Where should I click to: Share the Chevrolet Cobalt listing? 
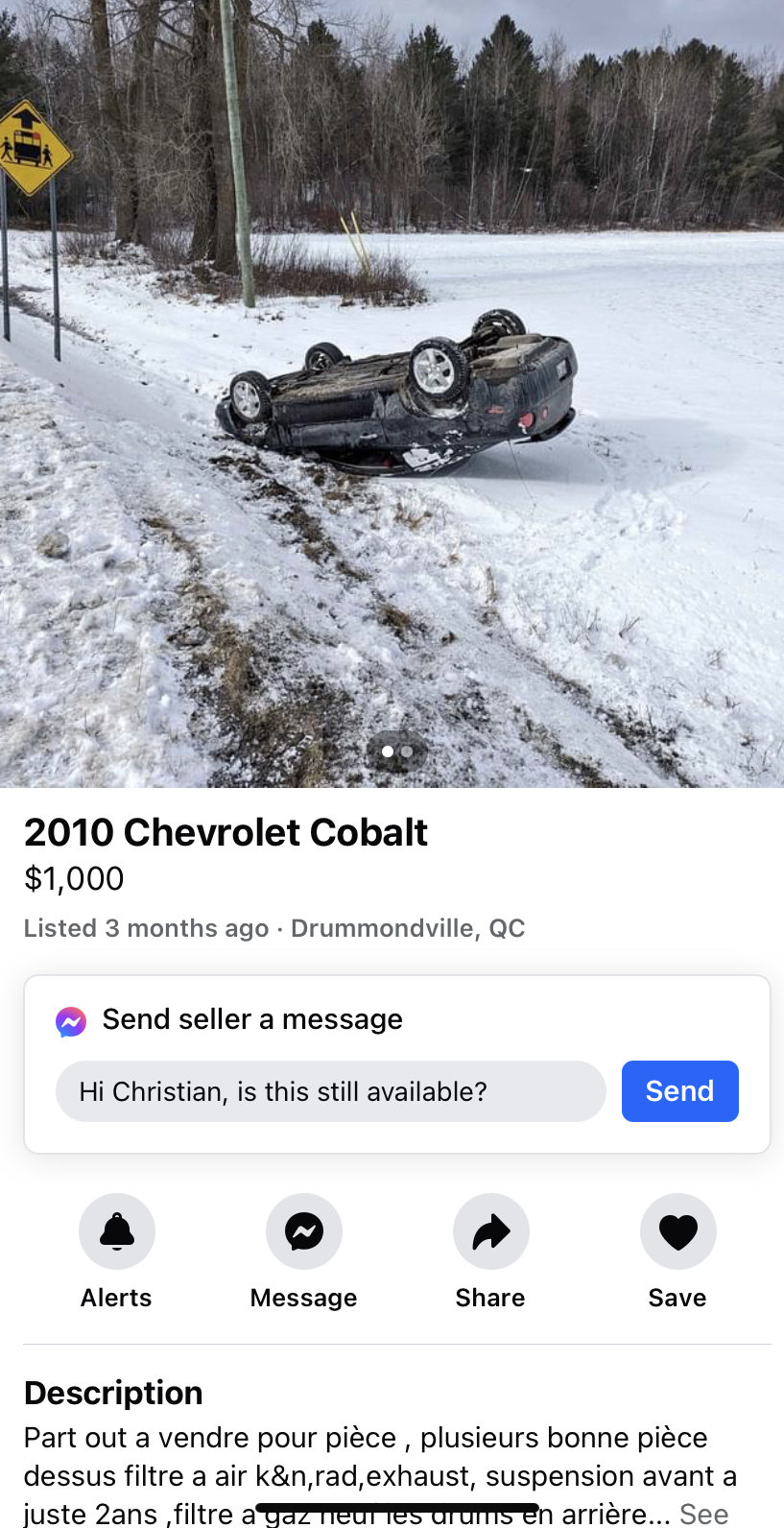coord(490,1231)
